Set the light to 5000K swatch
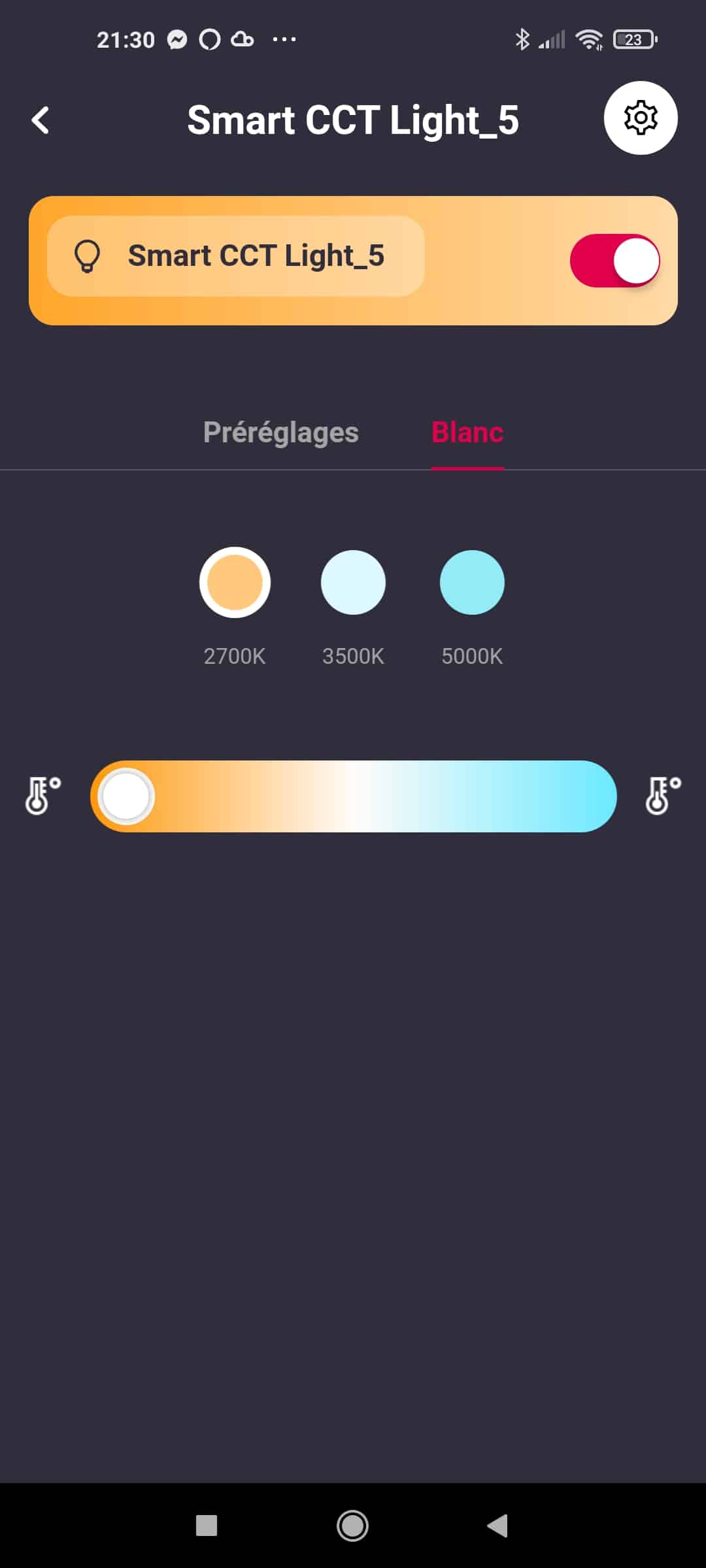The width and height of the screenshot is (706, 1568). click(x=472, y=582)
